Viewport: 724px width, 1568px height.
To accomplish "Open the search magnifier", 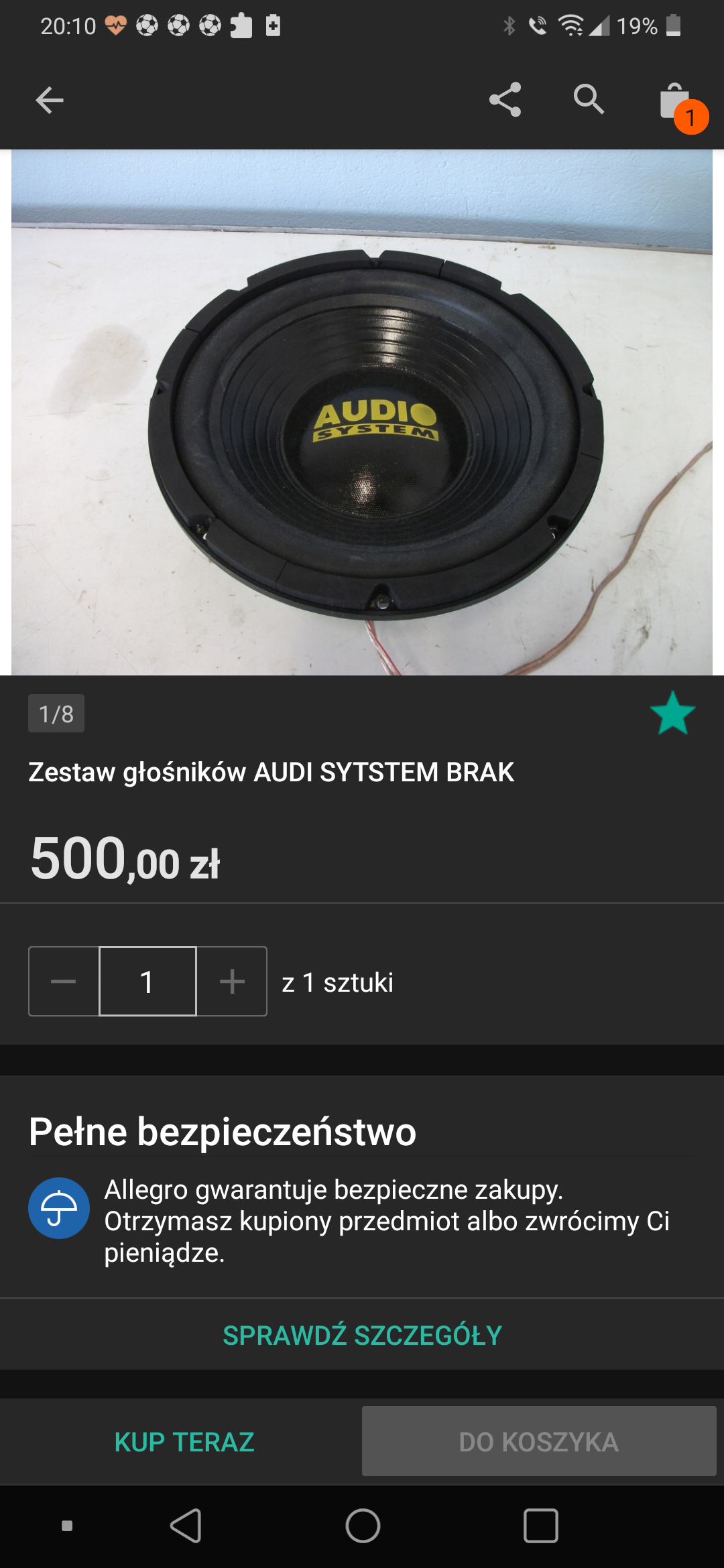I will pyautogui.click(x=589, y=100).
